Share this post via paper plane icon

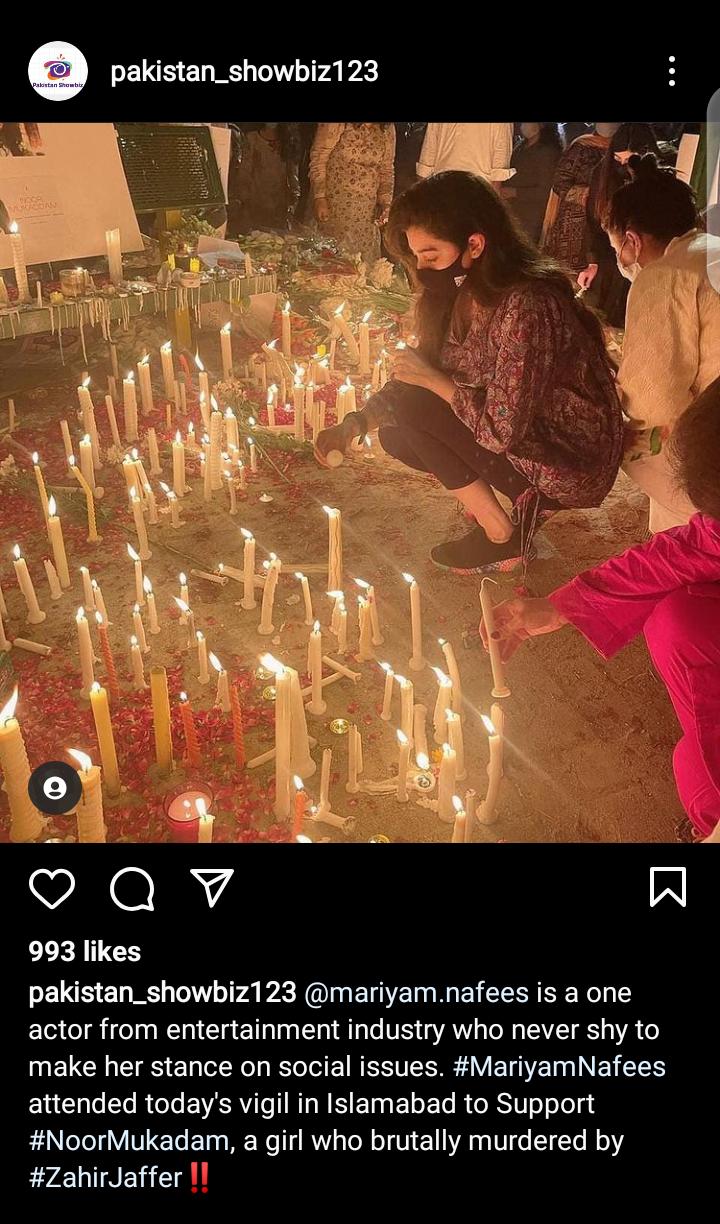tap(212, 888)
